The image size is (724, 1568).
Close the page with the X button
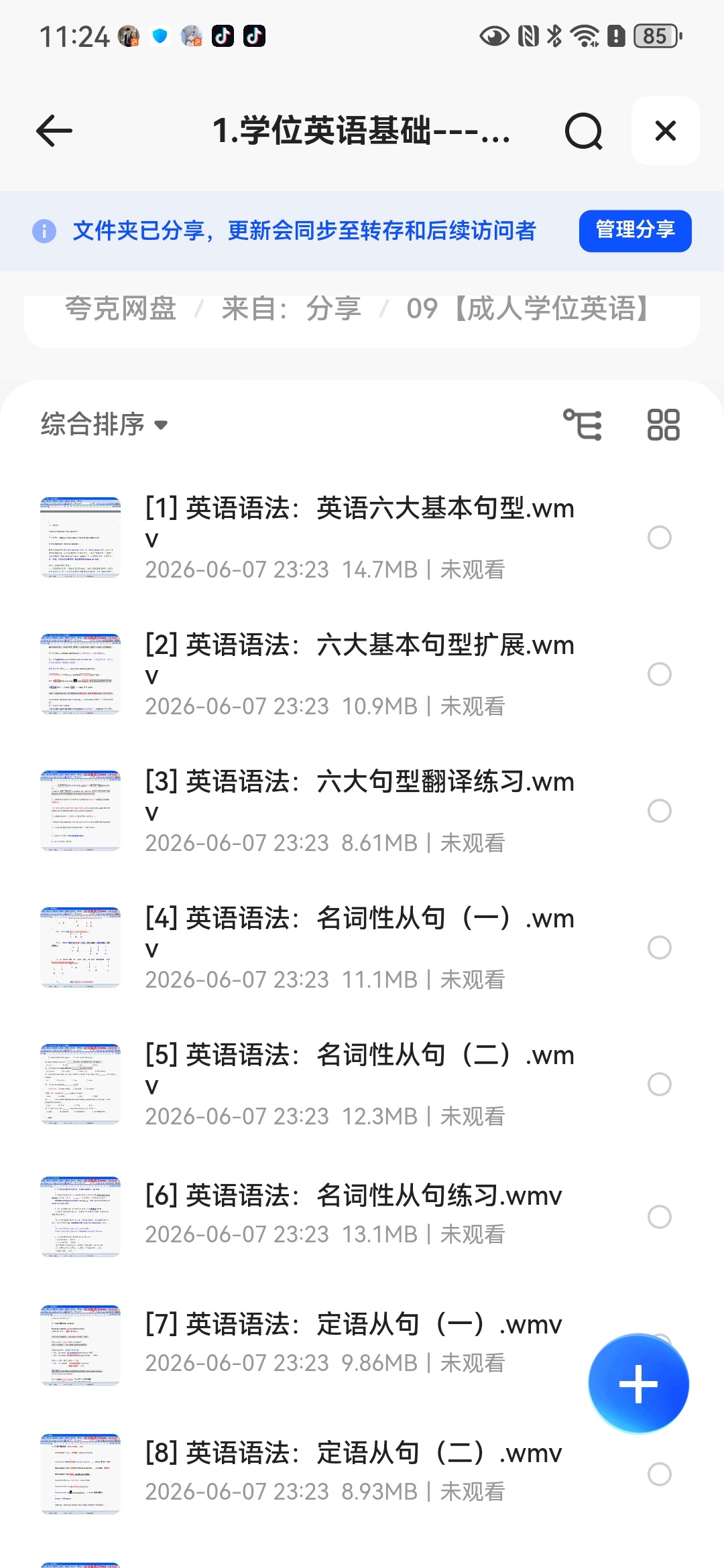click(x=666, y=131)
